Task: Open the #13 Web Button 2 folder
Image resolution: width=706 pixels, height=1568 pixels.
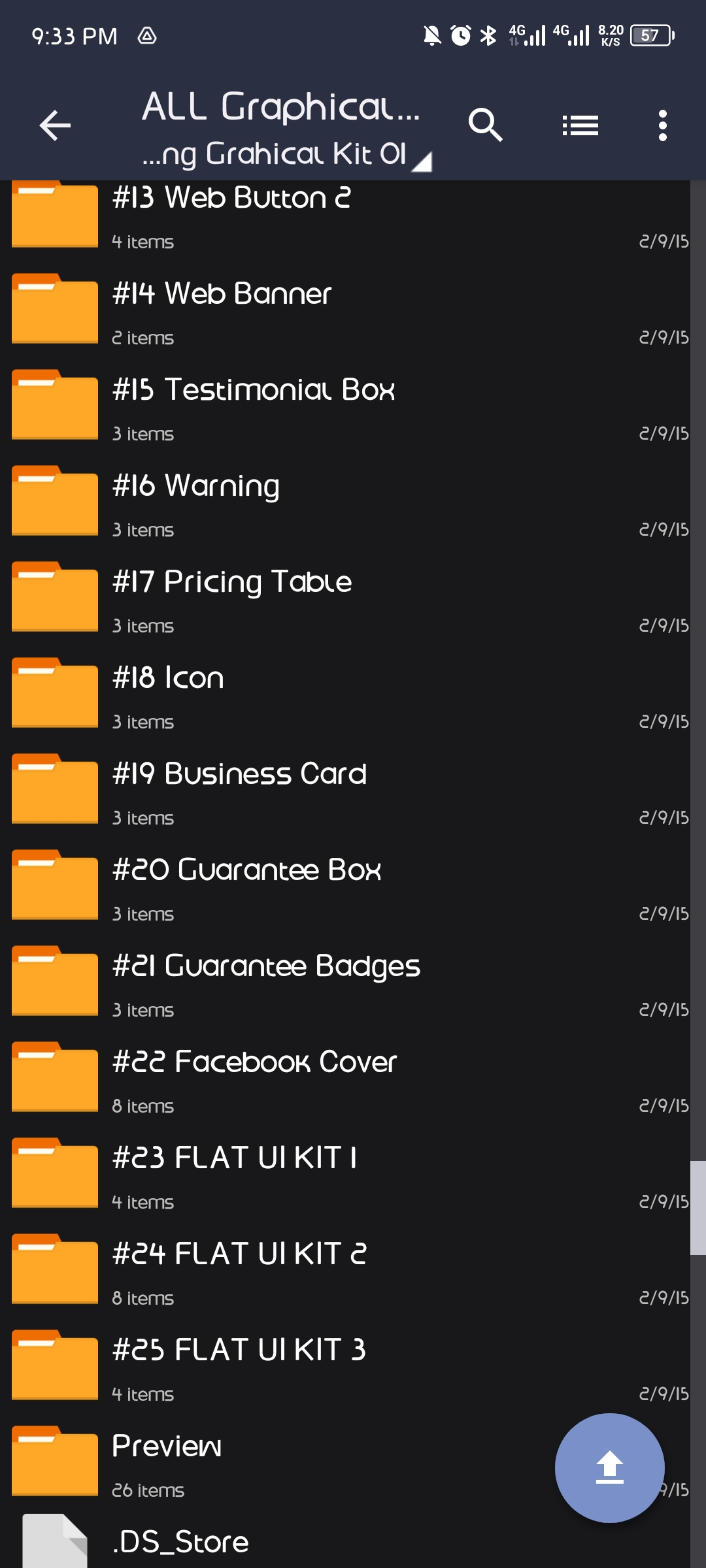Action: coord(261,216)
